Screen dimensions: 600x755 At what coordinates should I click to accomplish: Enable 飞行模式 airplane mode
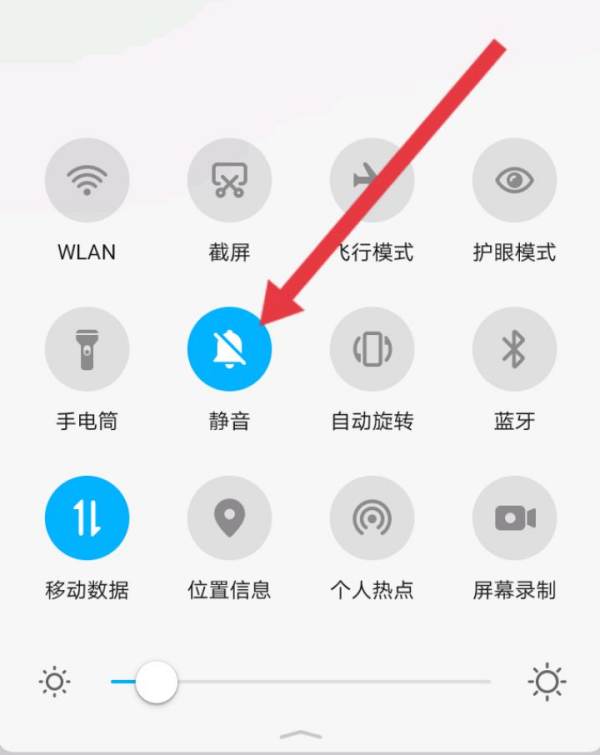(x=371, y=180)
